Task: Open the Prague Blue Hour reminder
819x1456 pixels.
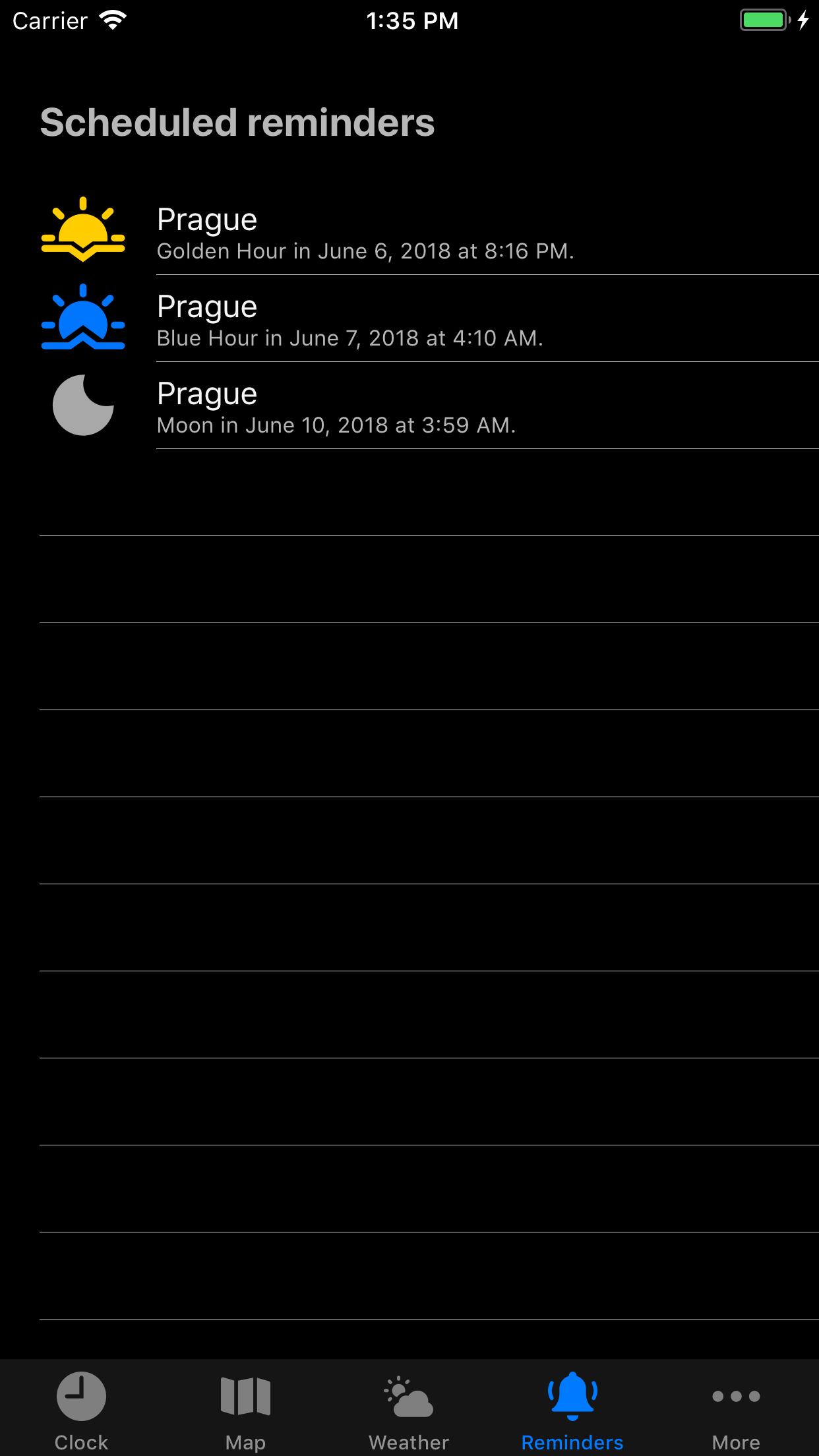Action: coord(409,319)
